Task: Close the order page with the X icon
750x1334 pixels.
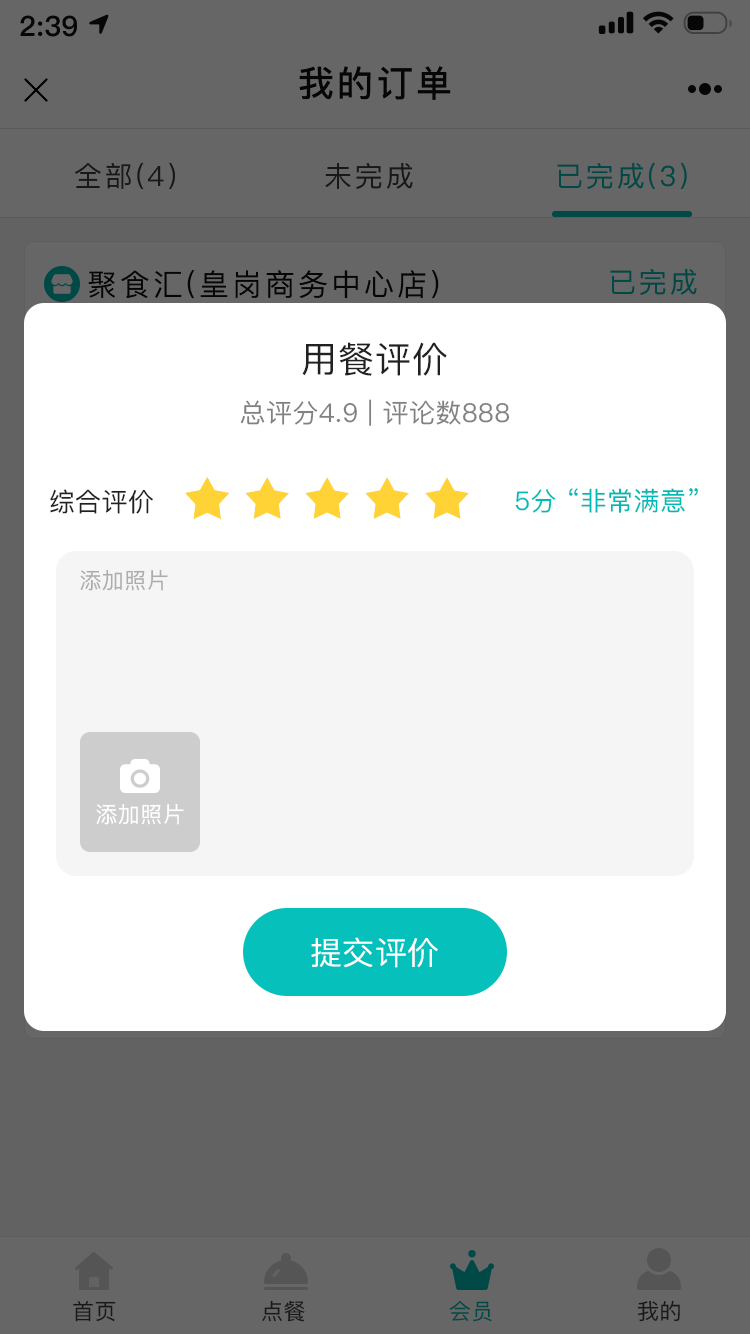Action: [36, 90]
